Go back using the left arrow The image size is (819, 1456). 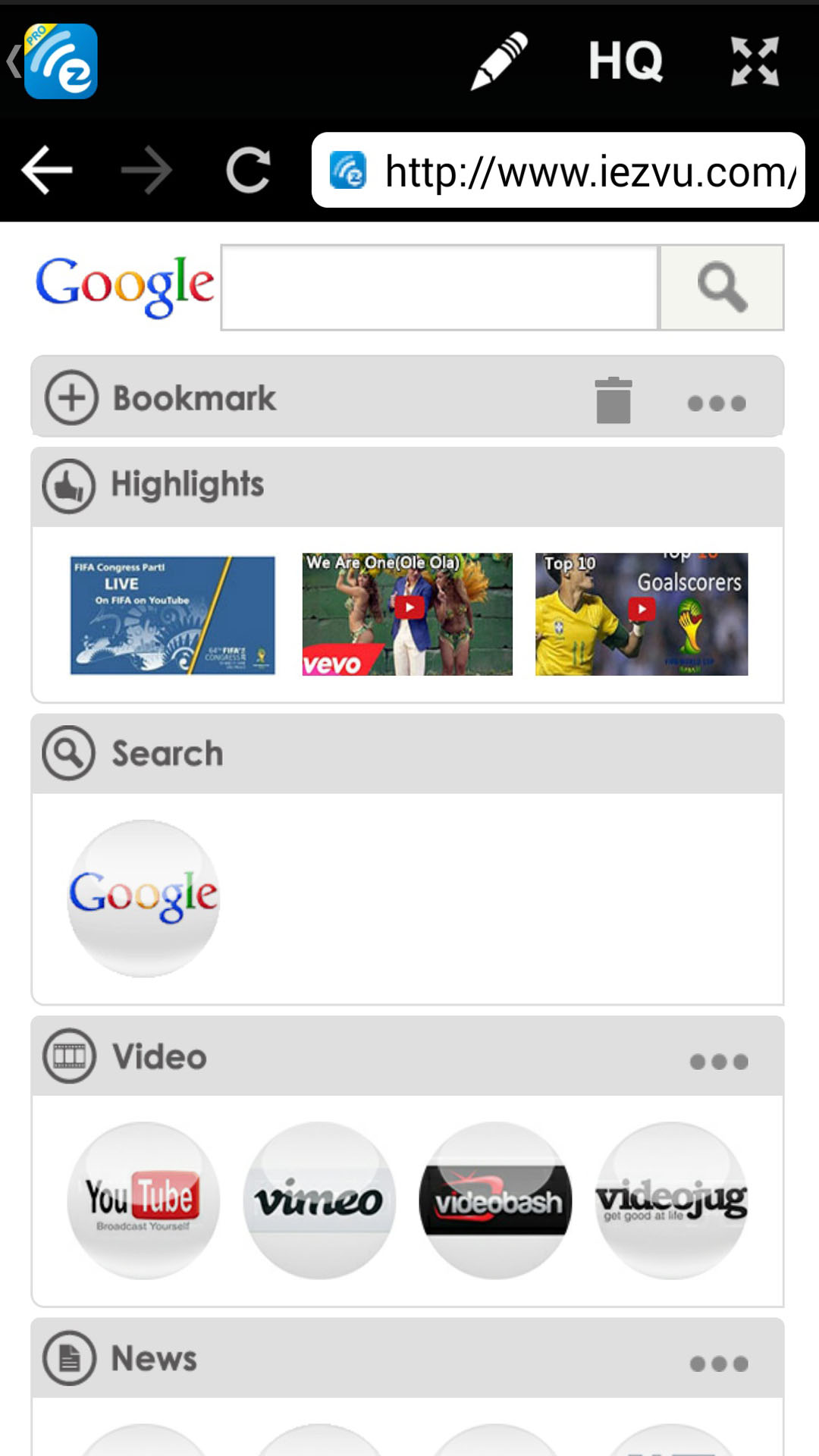tap(47, 168)
